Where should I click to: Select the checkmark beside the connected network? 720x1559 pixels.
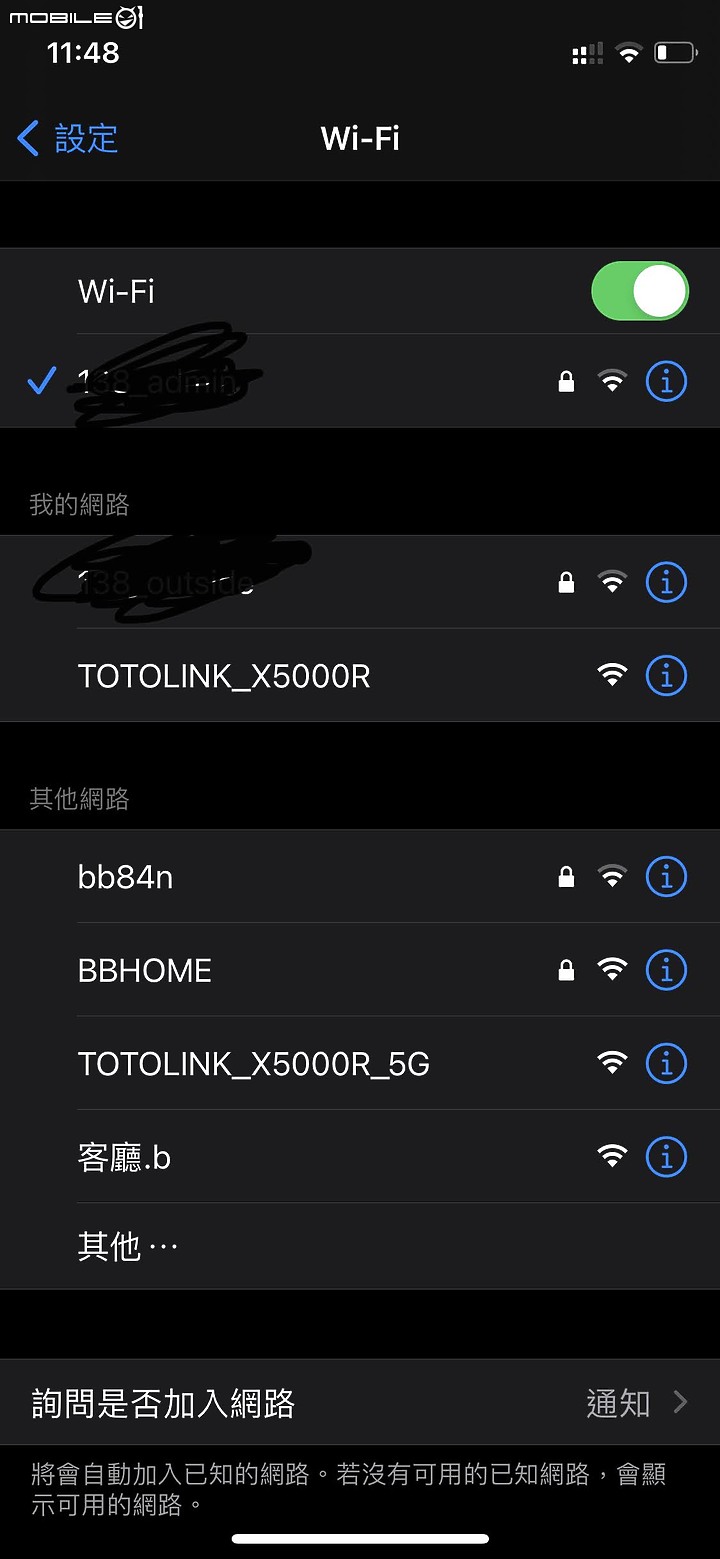(x=41, y=381)
